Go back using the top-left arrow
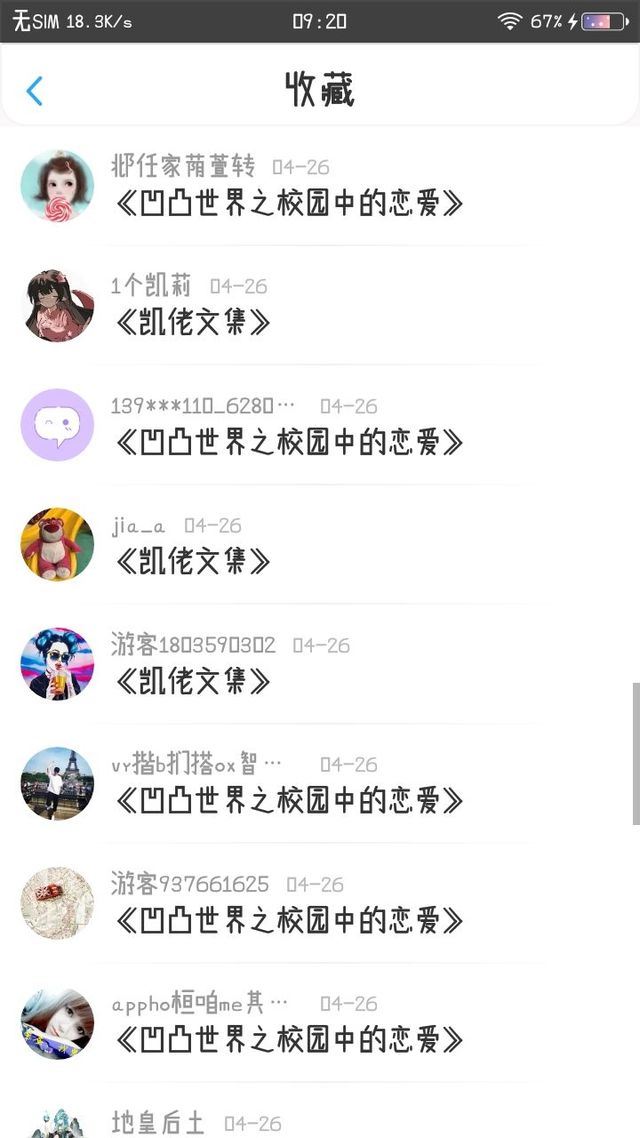 [x=34, y=91]
